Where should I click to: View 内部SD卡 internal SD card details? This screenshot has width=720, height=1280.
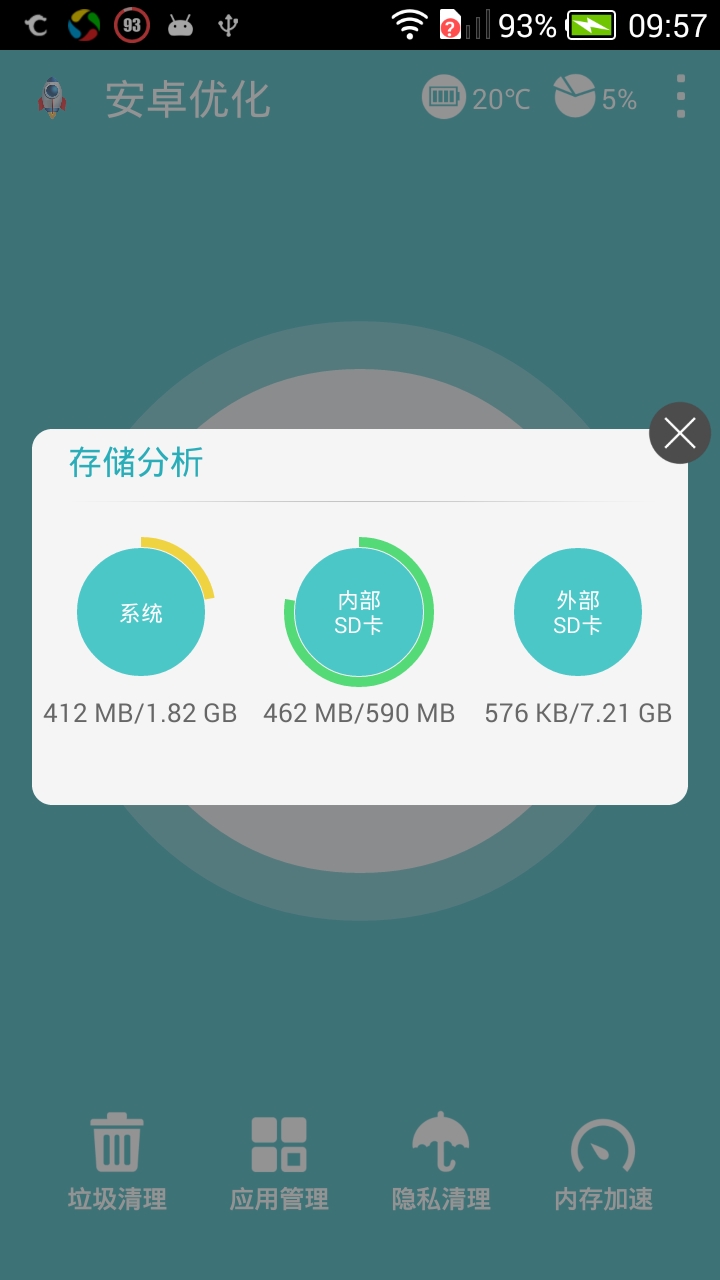pos(360,611)
